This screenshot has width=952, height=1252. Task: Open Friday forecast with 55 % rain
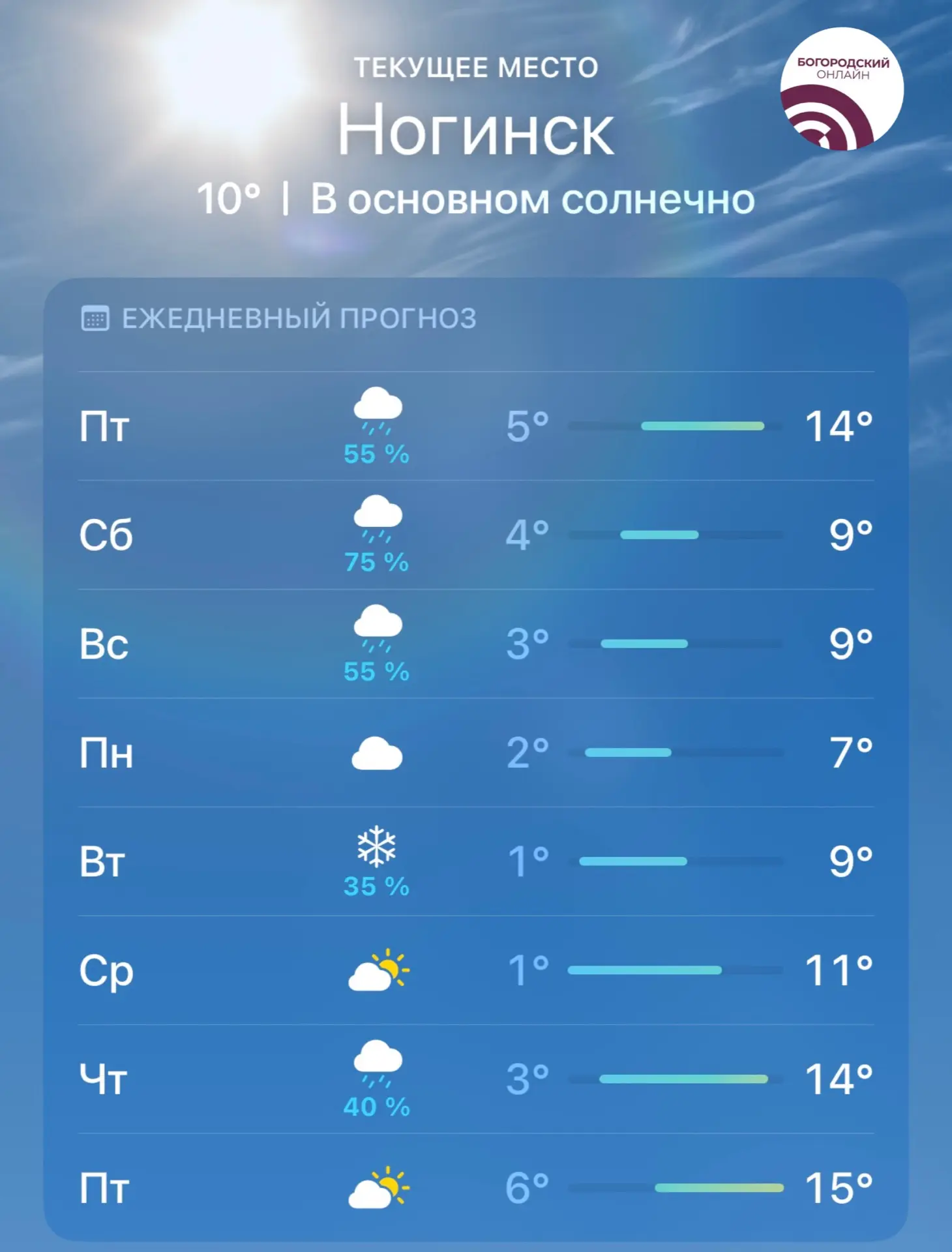(x=476, y=426)
